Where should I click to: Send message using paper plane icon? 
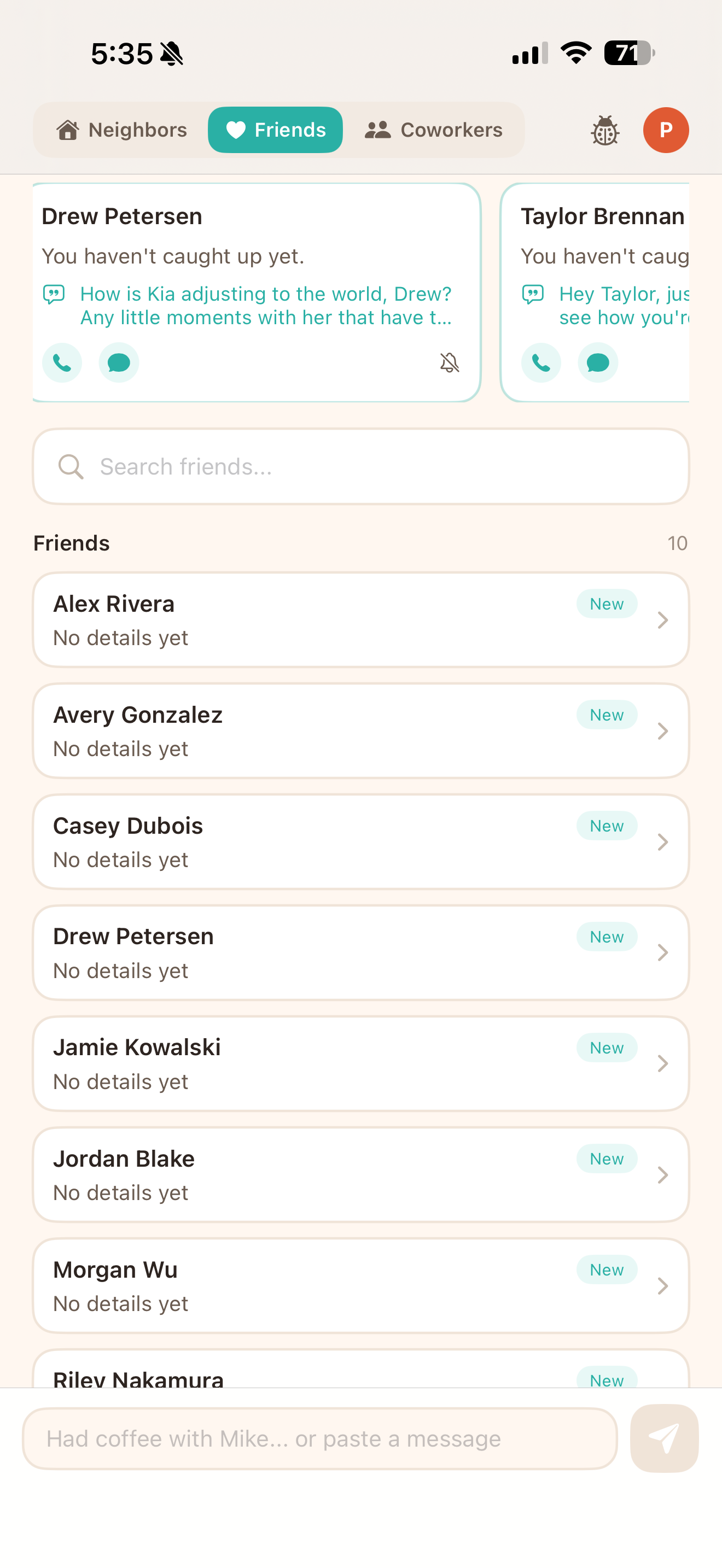[663, 1438]
